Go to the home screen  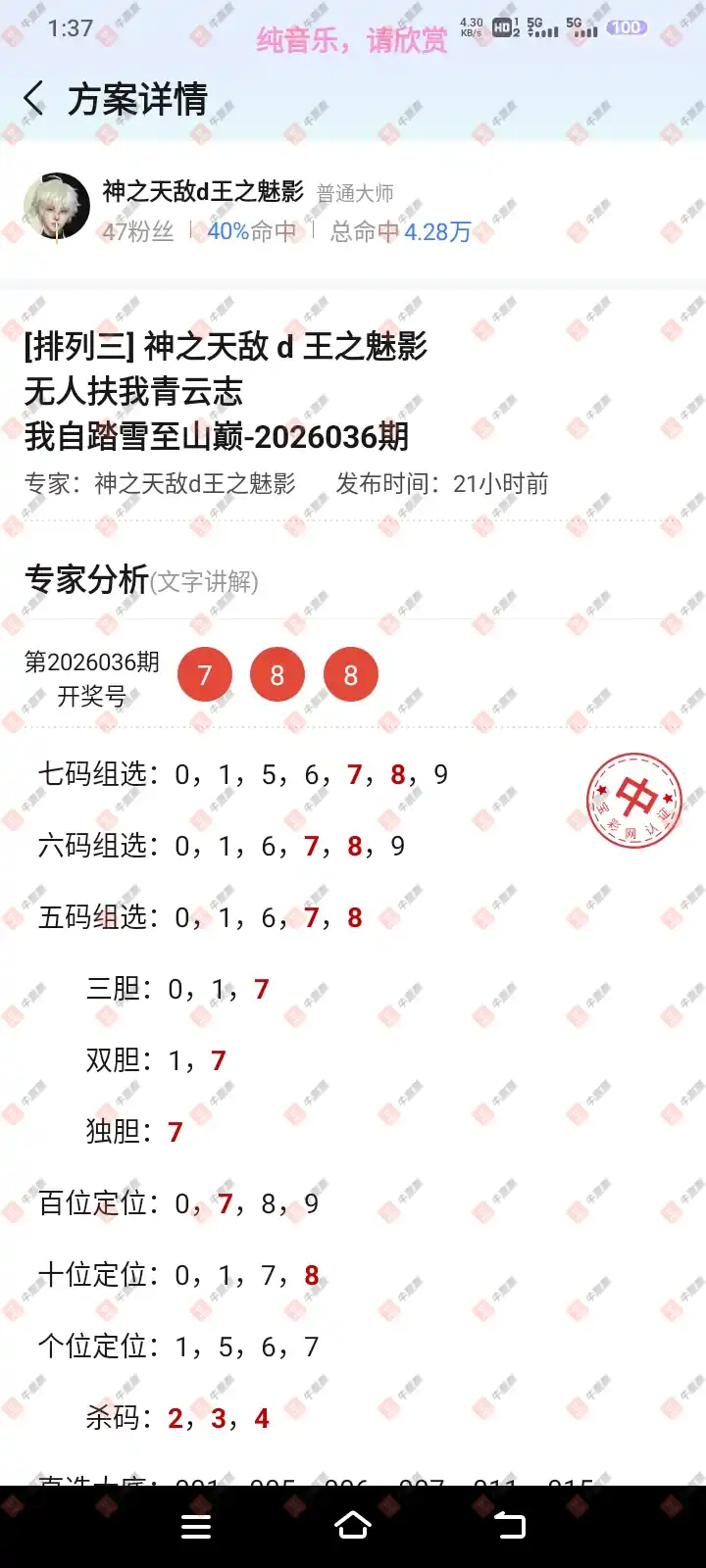tap(353, 1526)
